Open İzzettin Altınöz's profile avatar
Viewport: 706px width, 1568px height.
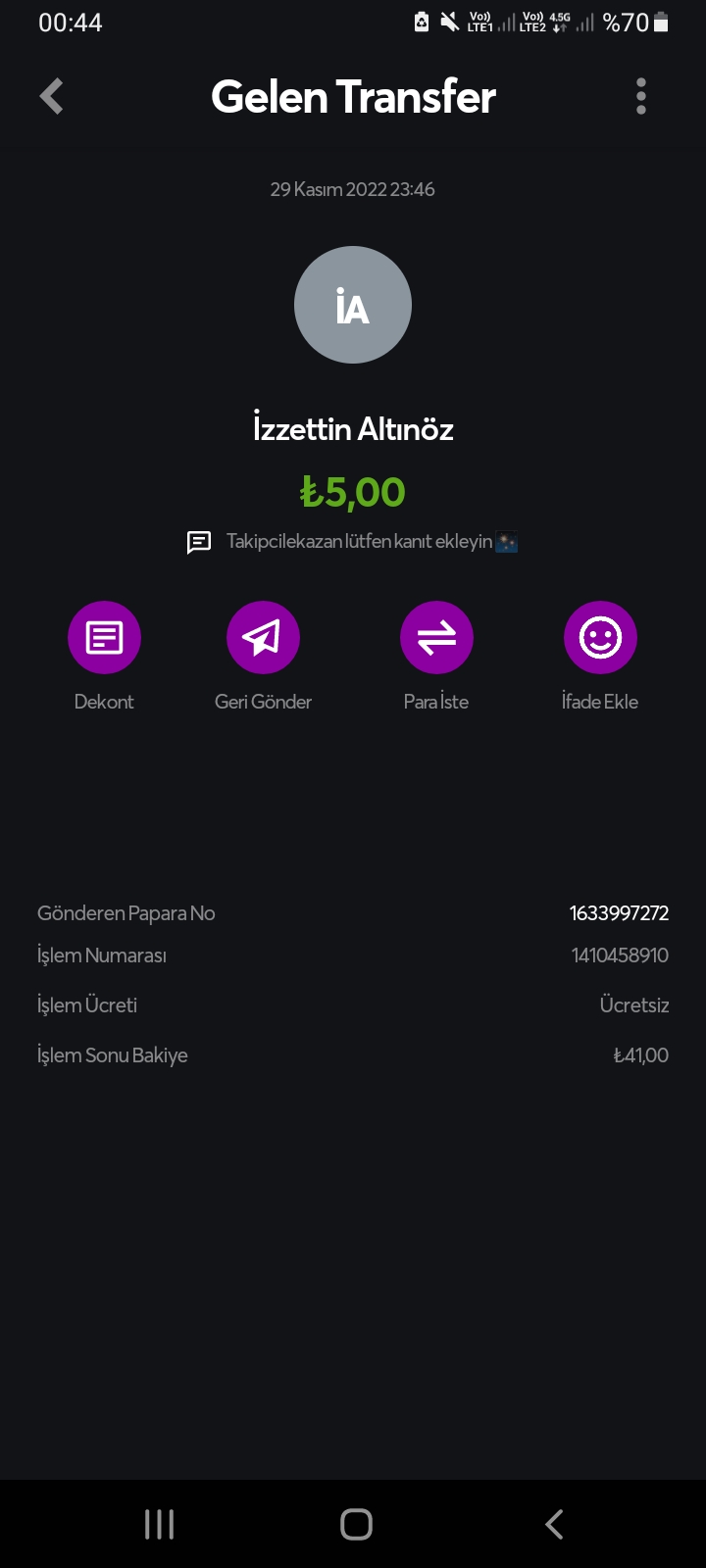[x=353, y=305]
